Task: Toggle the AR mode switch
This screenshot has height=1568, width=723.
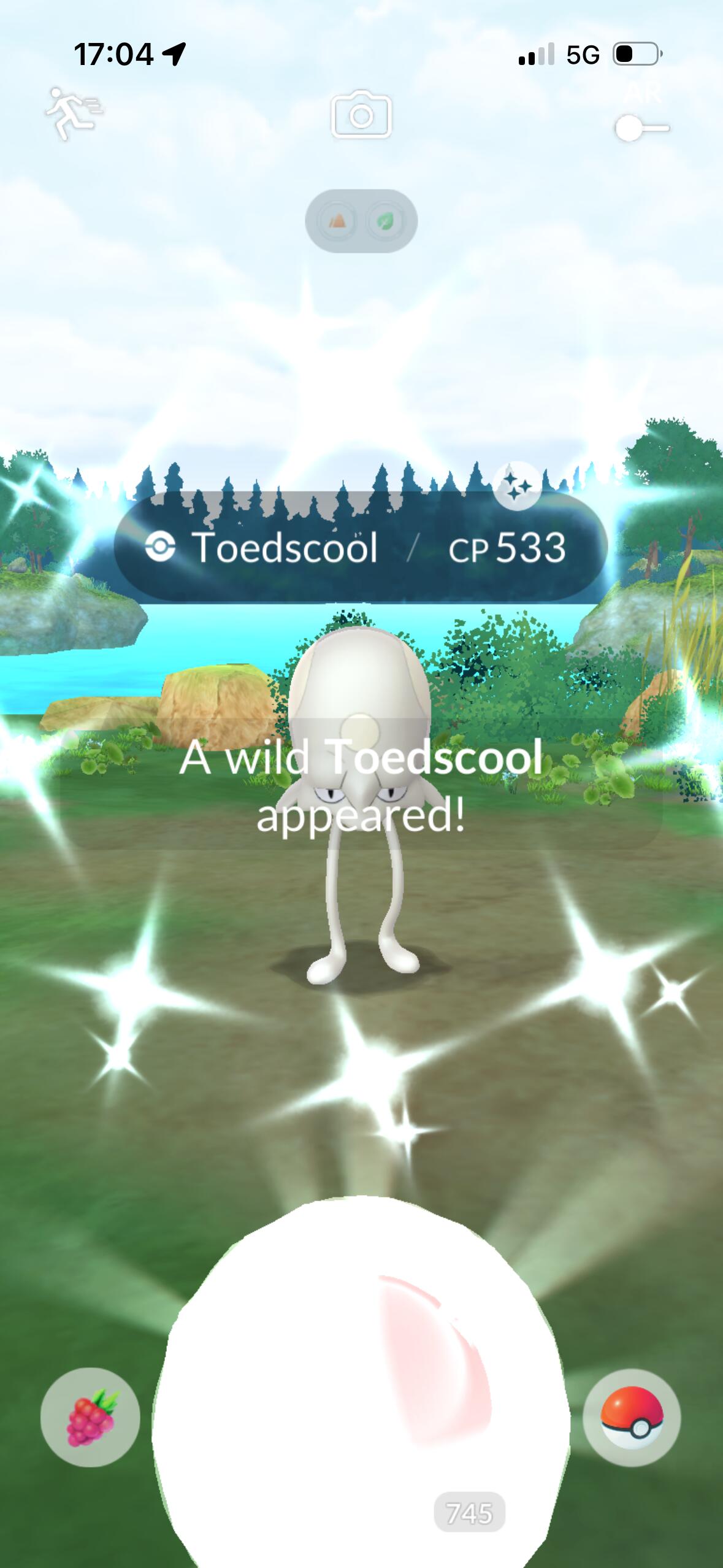Action: pyautogui.click(x=641, y=128)
